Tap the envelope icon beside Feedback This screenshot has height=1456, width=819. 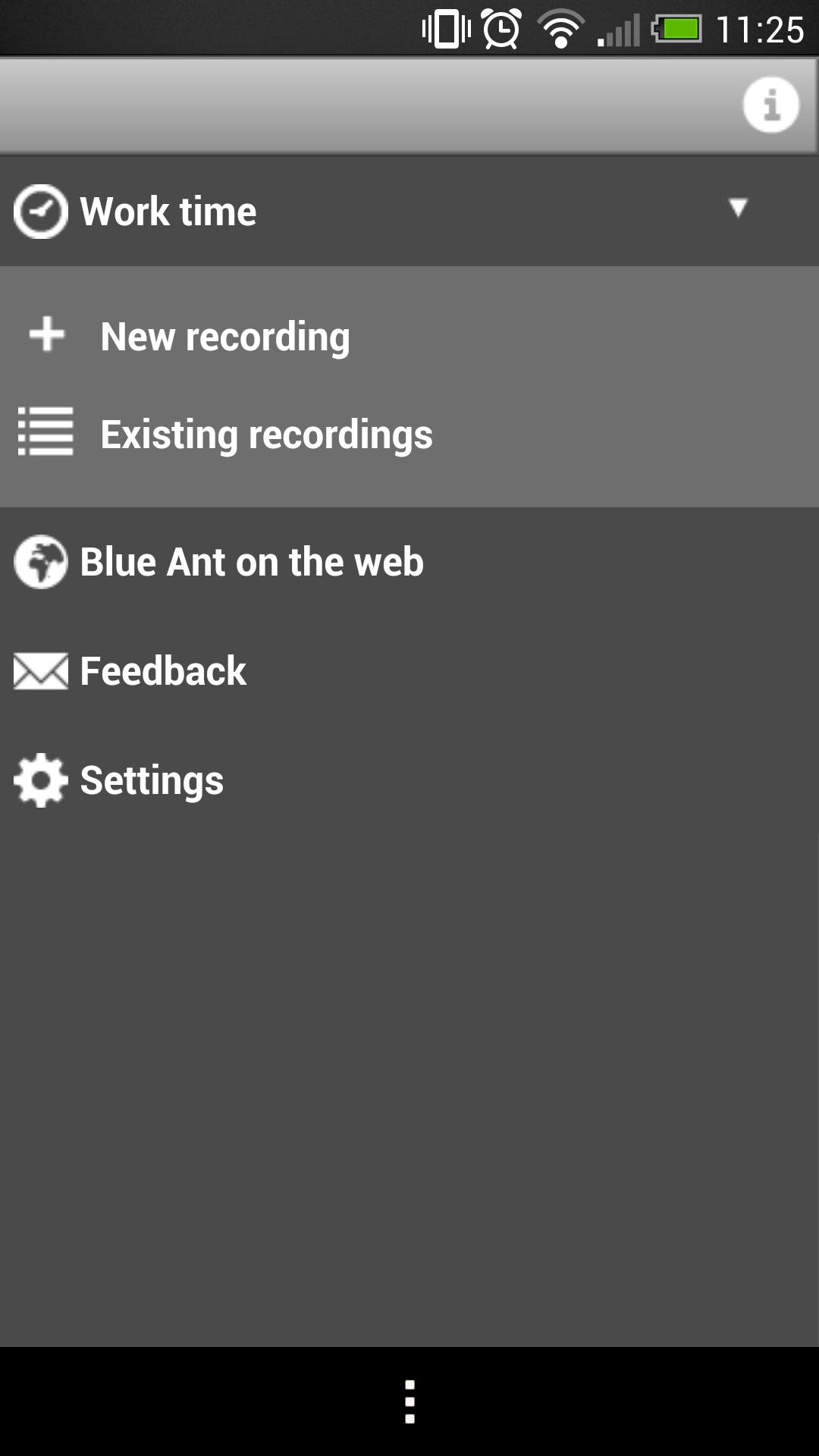[x=40, y=670]
